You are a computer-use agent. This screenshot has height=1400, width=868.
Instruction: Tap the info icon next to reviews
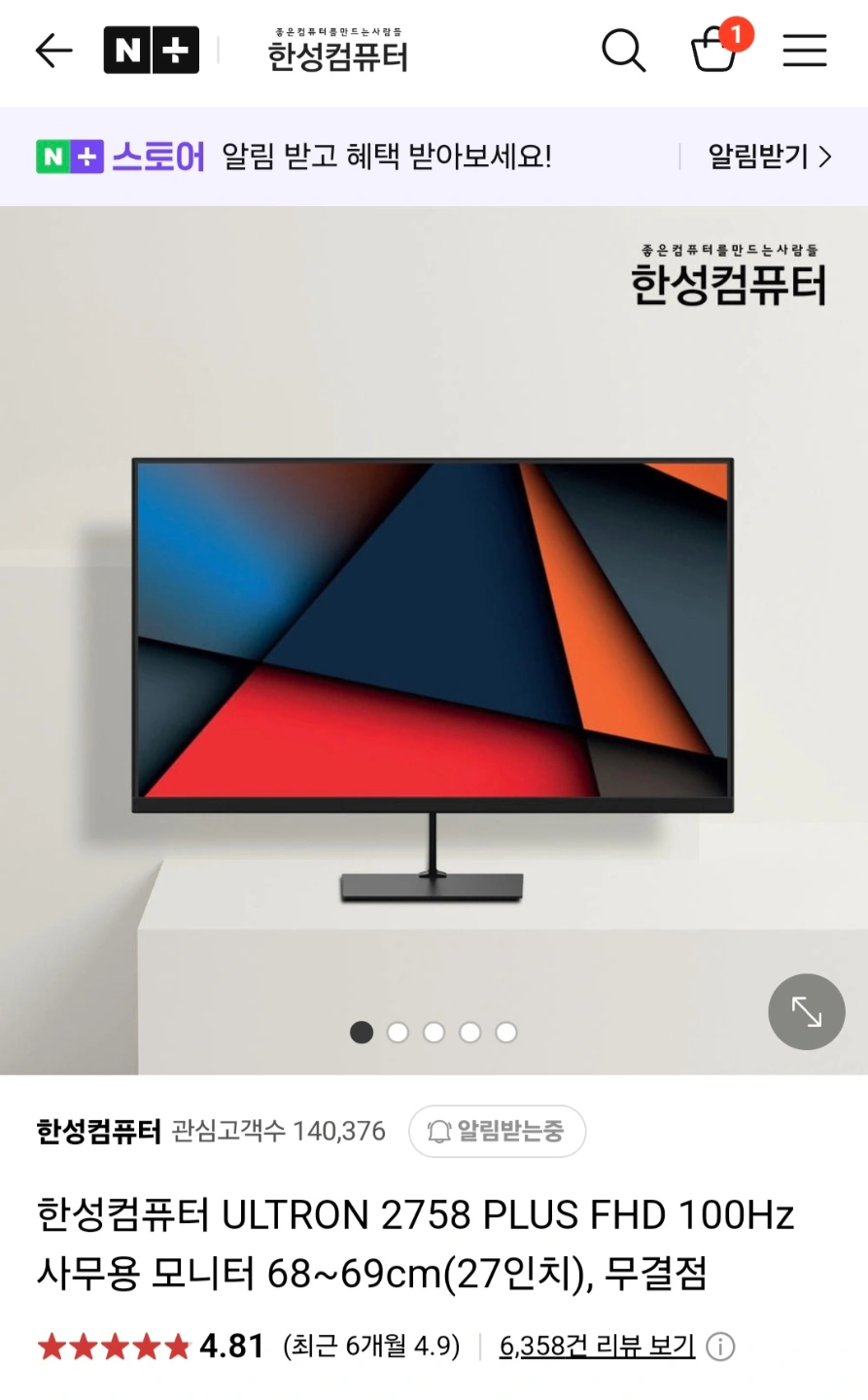point(720,1347)
